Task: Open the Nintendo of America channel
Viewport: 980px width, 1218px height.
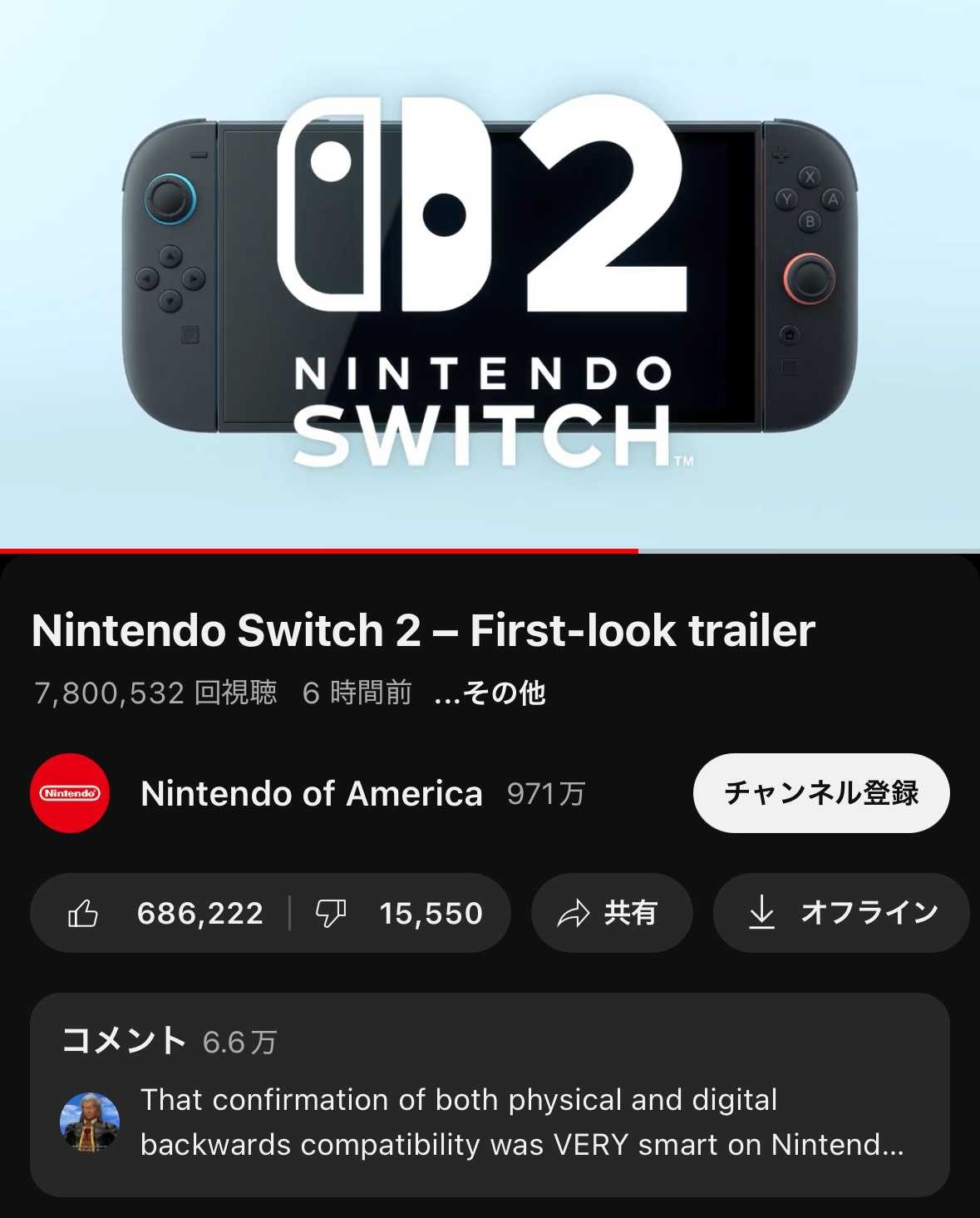Action: click(312, 793)
